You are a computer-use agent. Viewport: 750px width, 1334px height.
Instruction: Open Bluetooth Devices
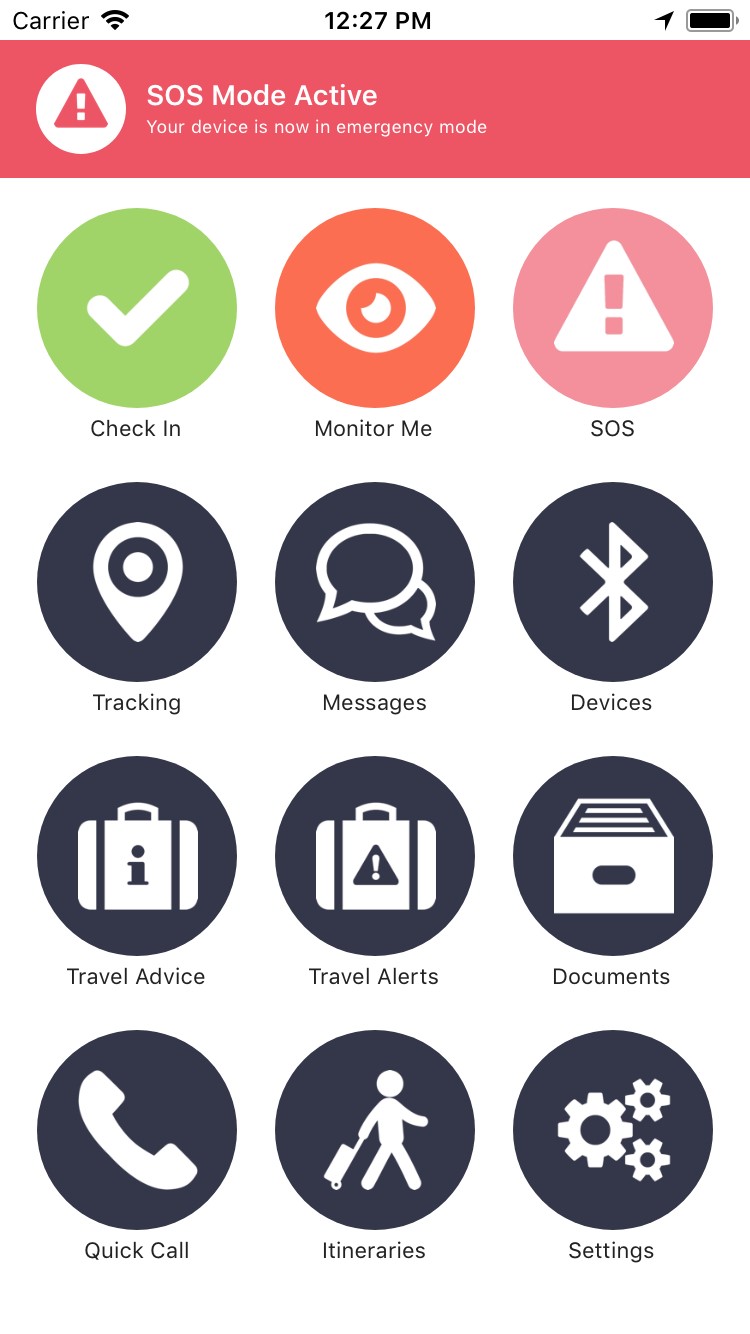point(612,582)
